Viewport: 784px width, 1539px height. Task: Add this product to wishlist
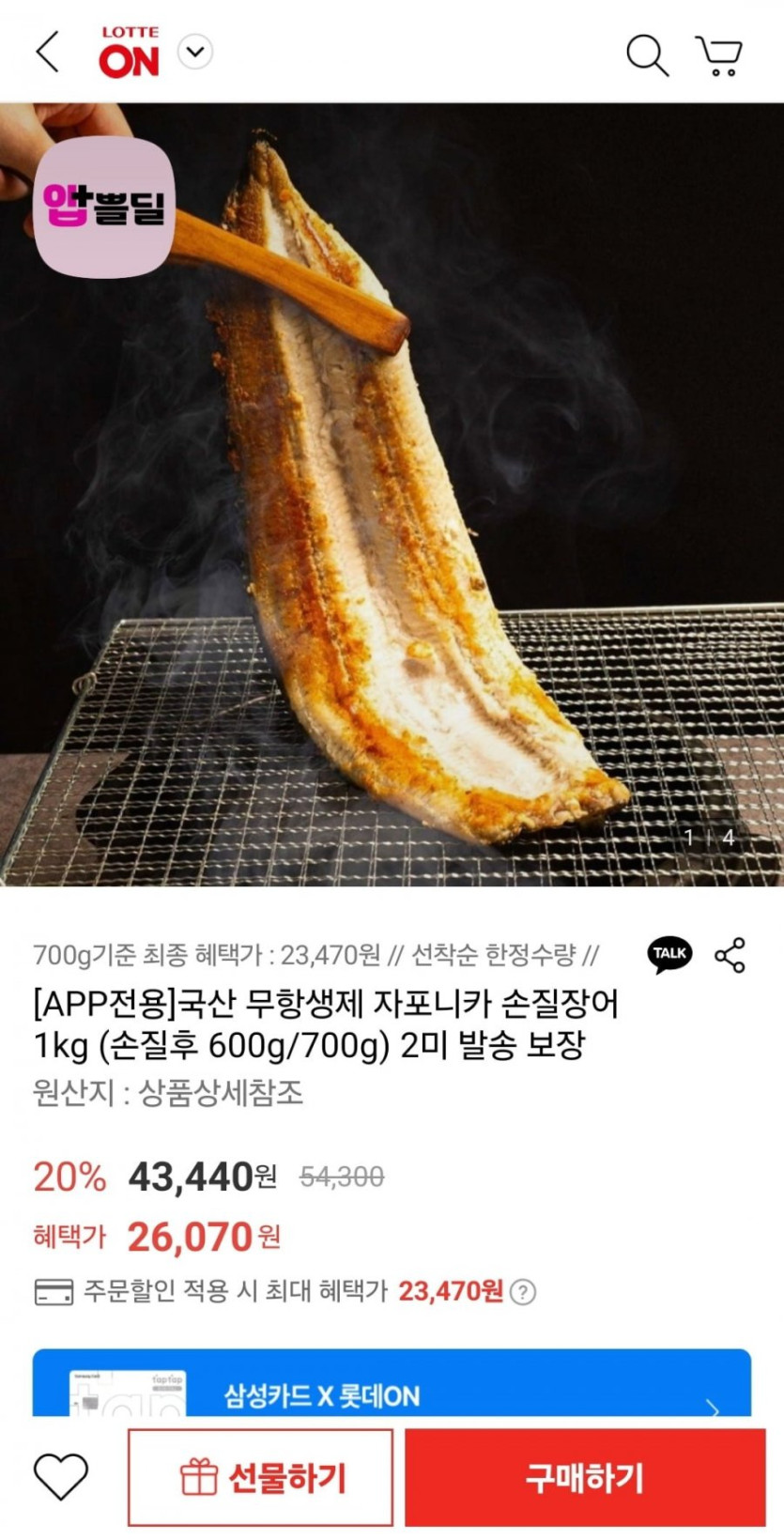pos(61,1476)
